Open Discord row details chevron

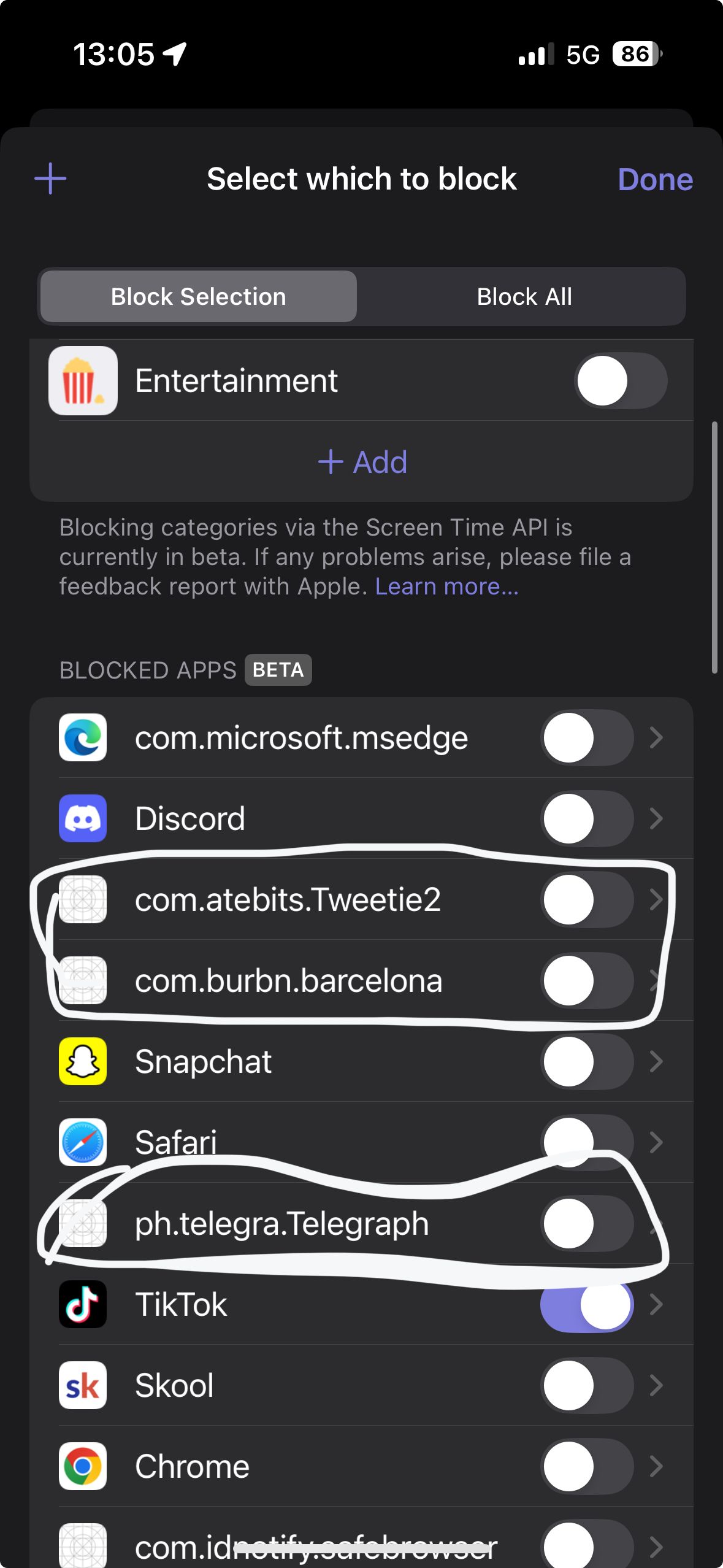tap(656, 818)
